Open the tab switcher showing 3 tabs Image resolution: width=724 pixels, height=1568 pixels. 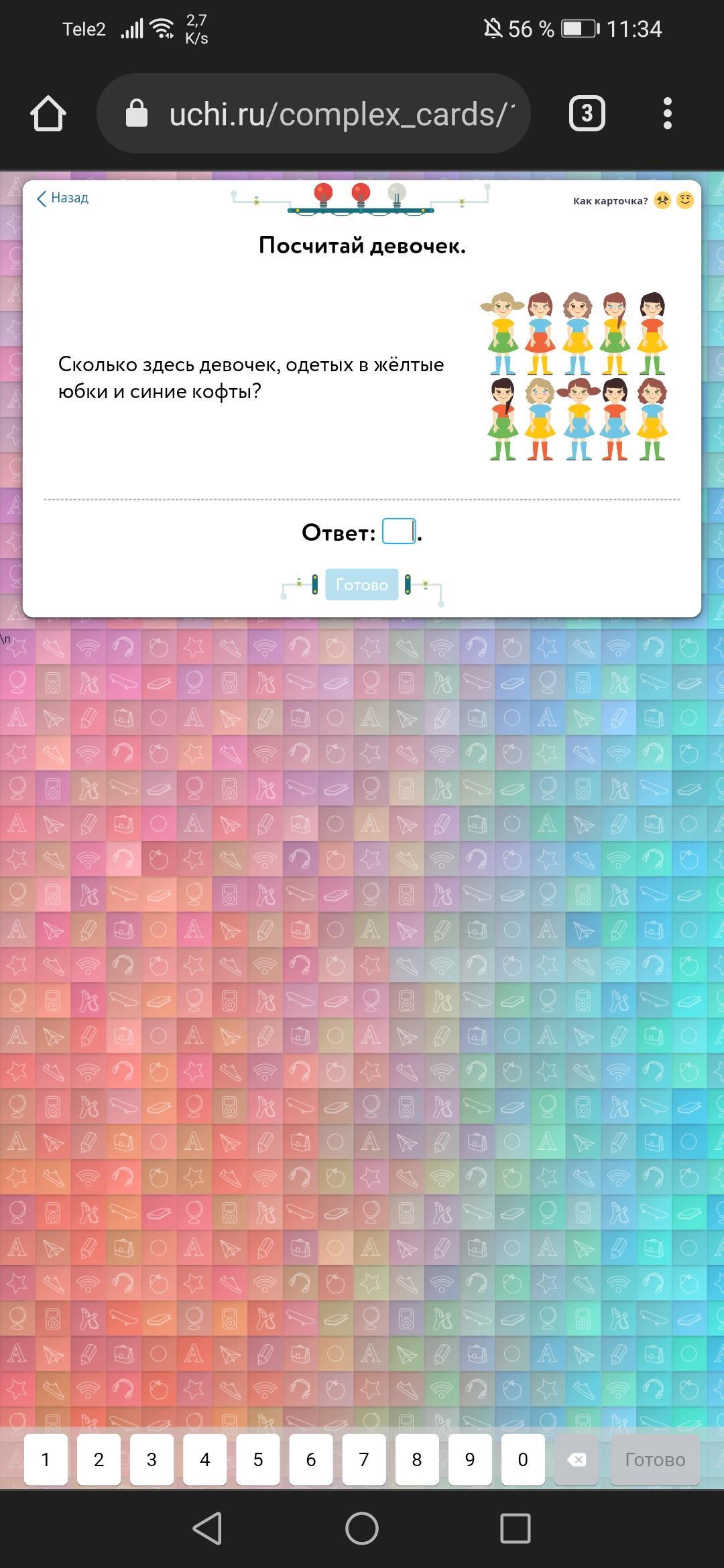[587, 114]
